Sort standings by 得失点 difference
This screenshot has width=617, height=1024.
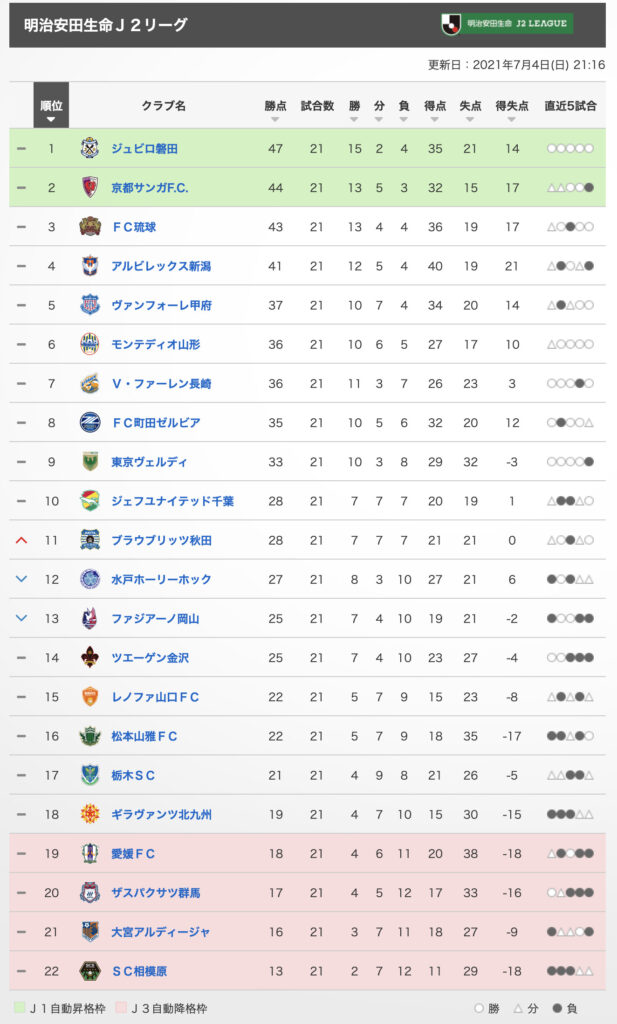(512, 110)
